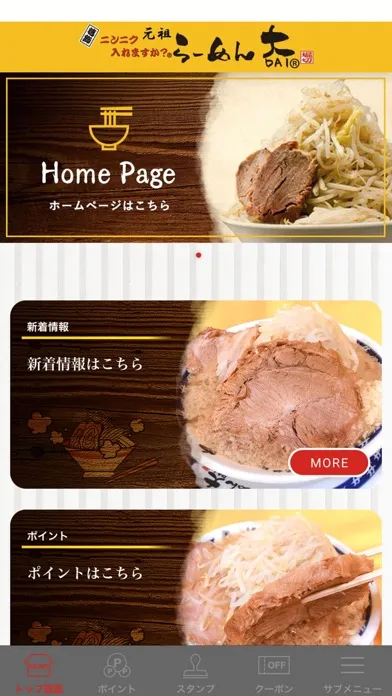
Task: Open the Home Page banner
Action: pyautogui.click(x=196, y=158)
